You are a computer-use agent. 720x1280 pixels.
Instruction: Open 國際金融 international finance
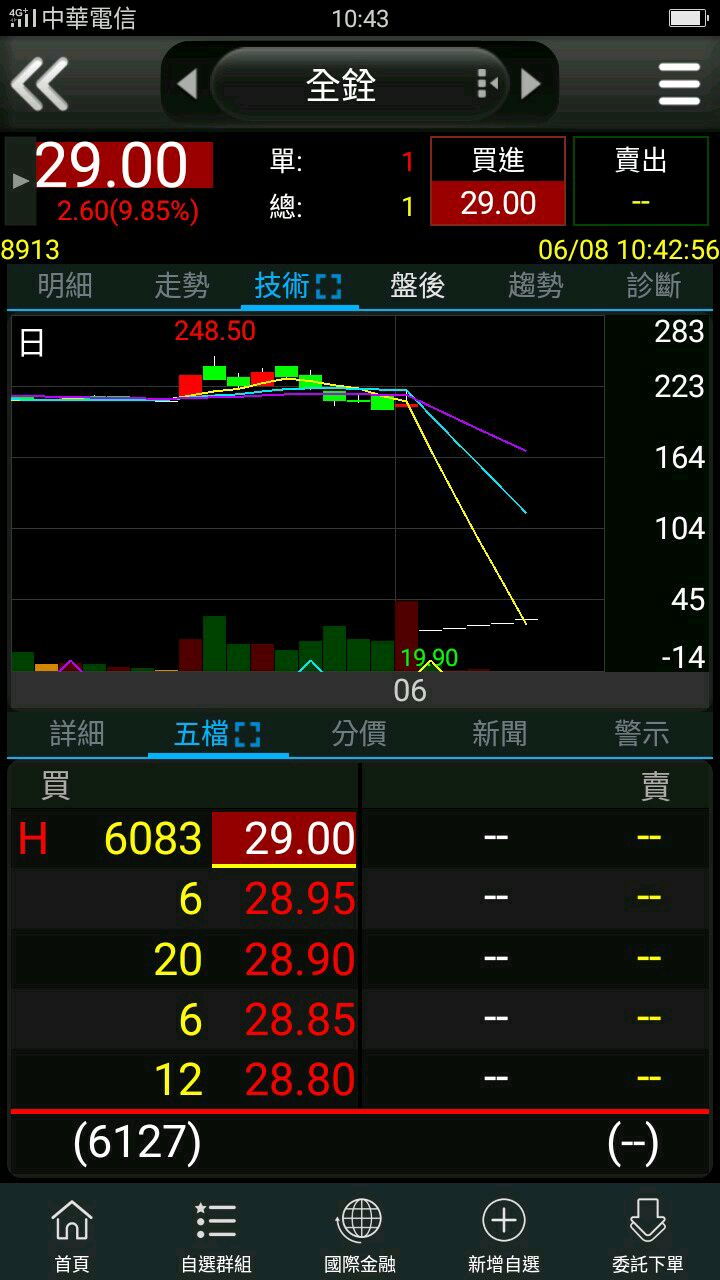click(360, 1234)
